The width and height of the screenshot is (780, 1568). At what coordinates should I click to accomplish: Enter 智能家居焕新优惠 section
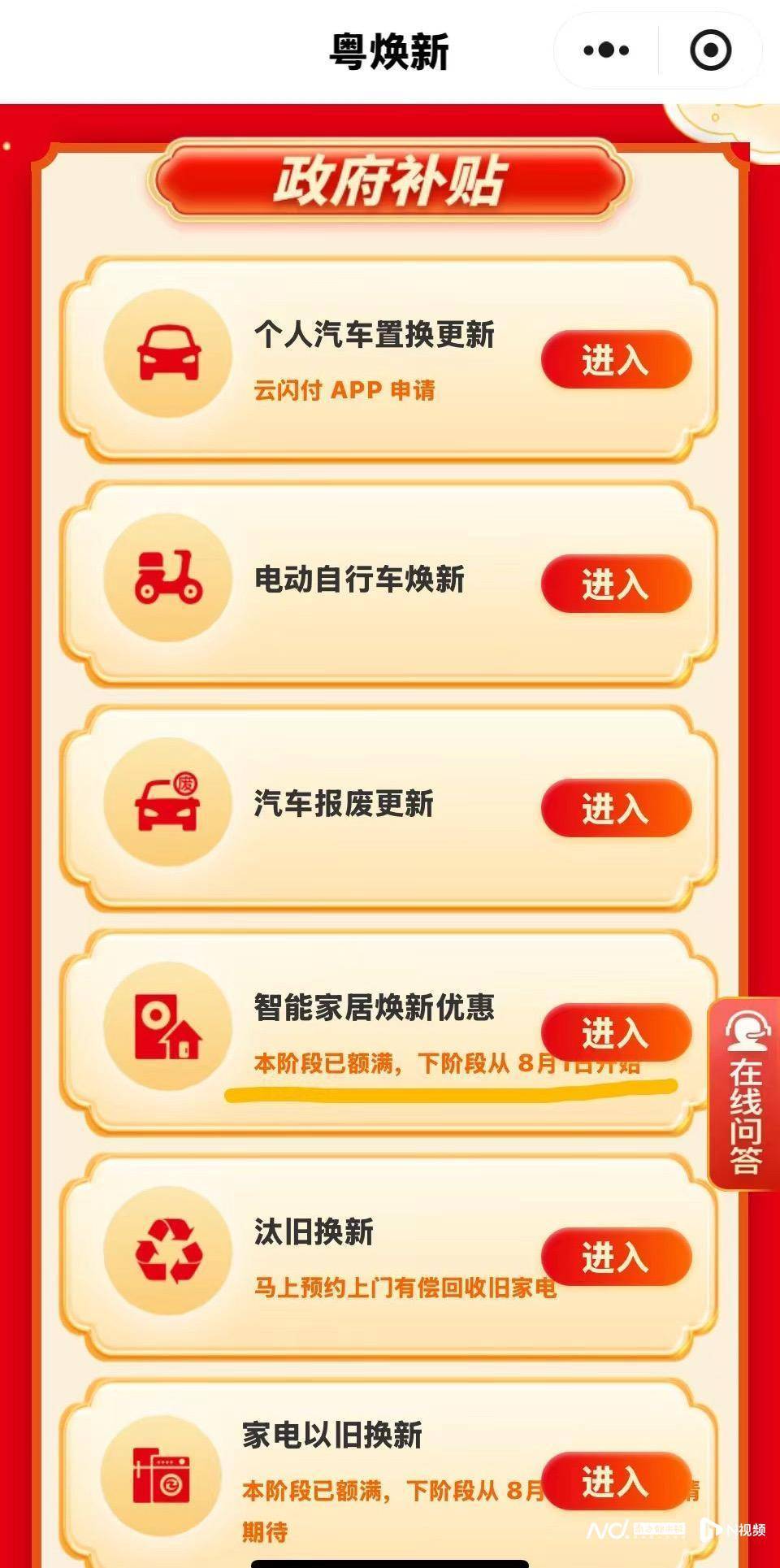[x=616, y=1032]
